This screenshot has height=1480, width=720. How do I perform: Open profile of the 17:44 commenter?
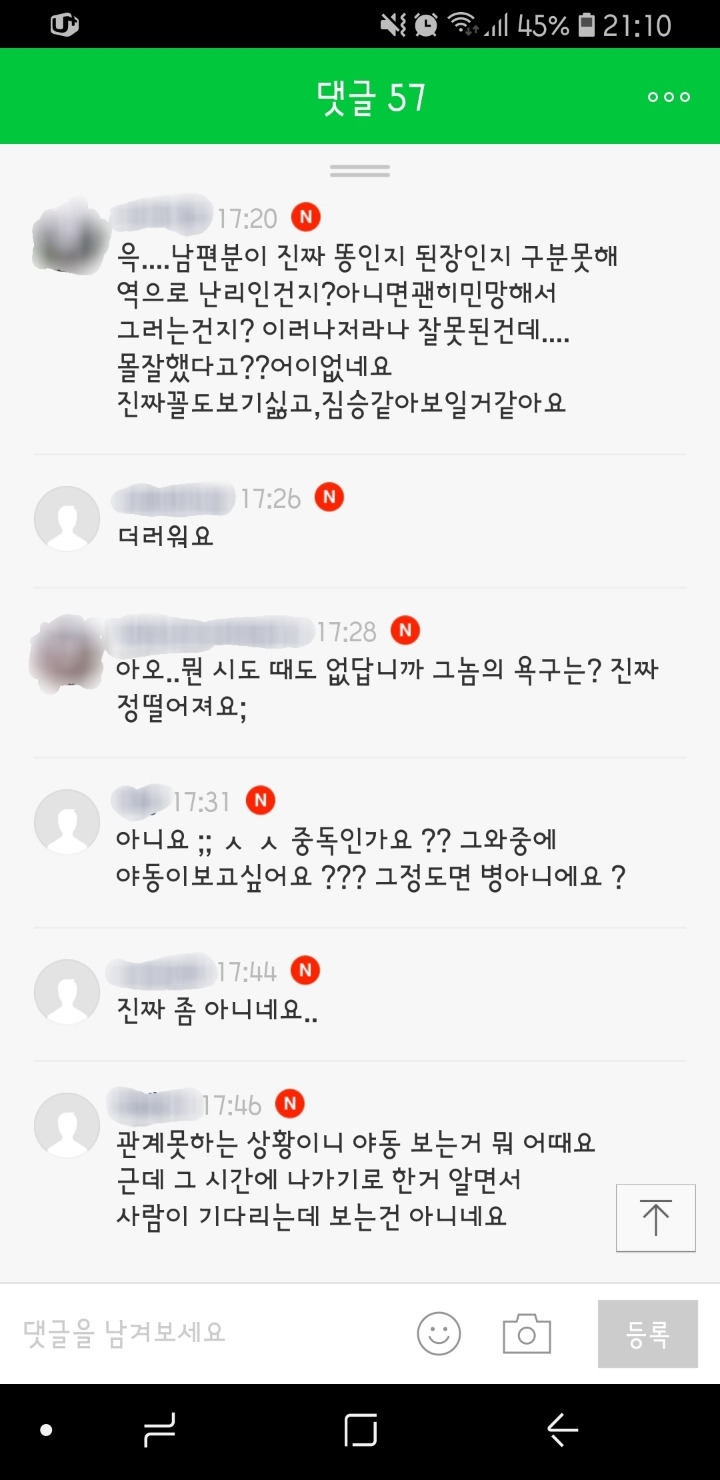click(67, 991)
